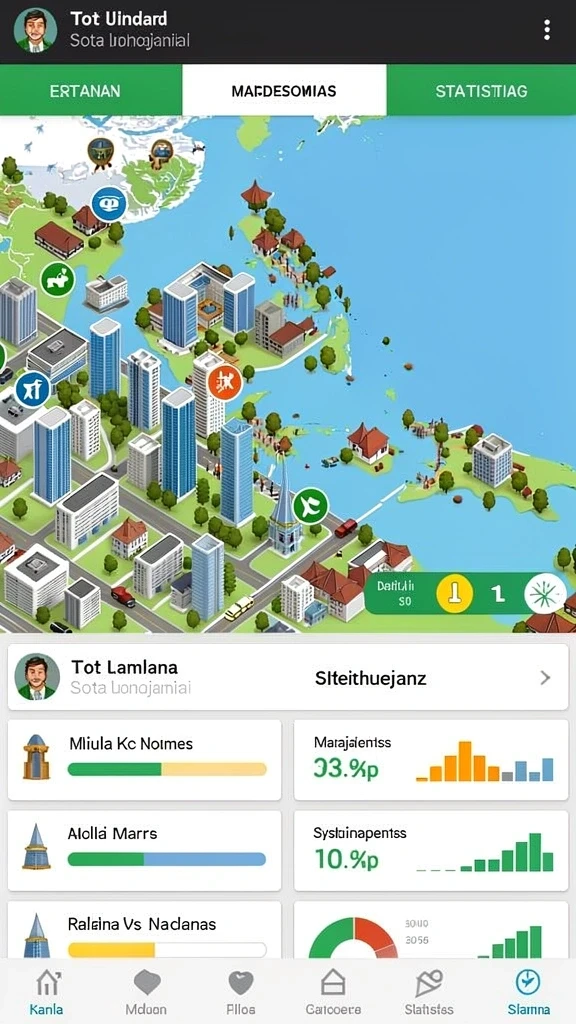
Task: Open the Gaicoera bottom tab
Action: 333,991
